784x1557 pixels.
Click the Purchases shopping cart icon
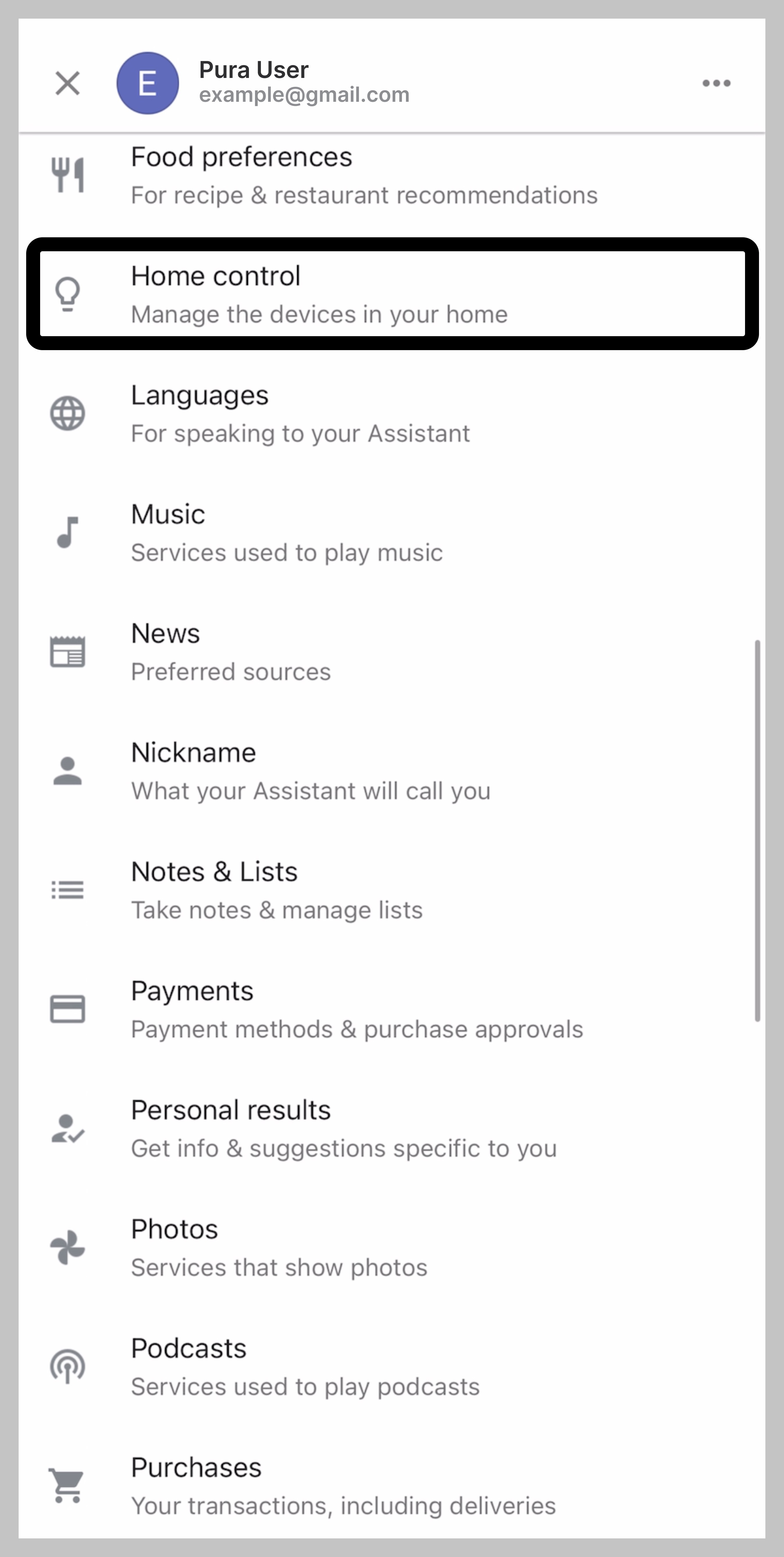point(68,1485)
